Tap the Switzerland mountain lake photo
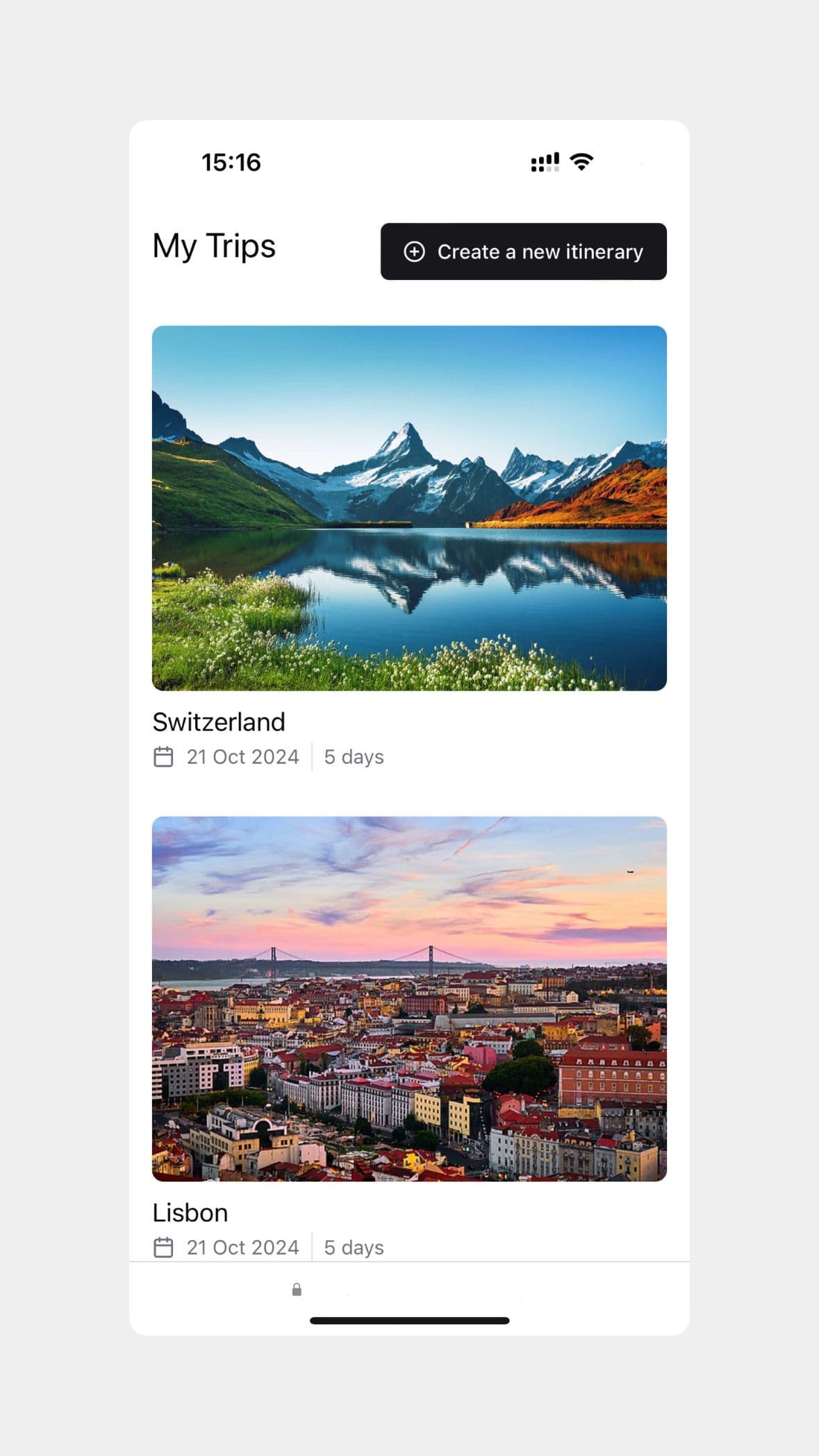 (x=409, y=511)
